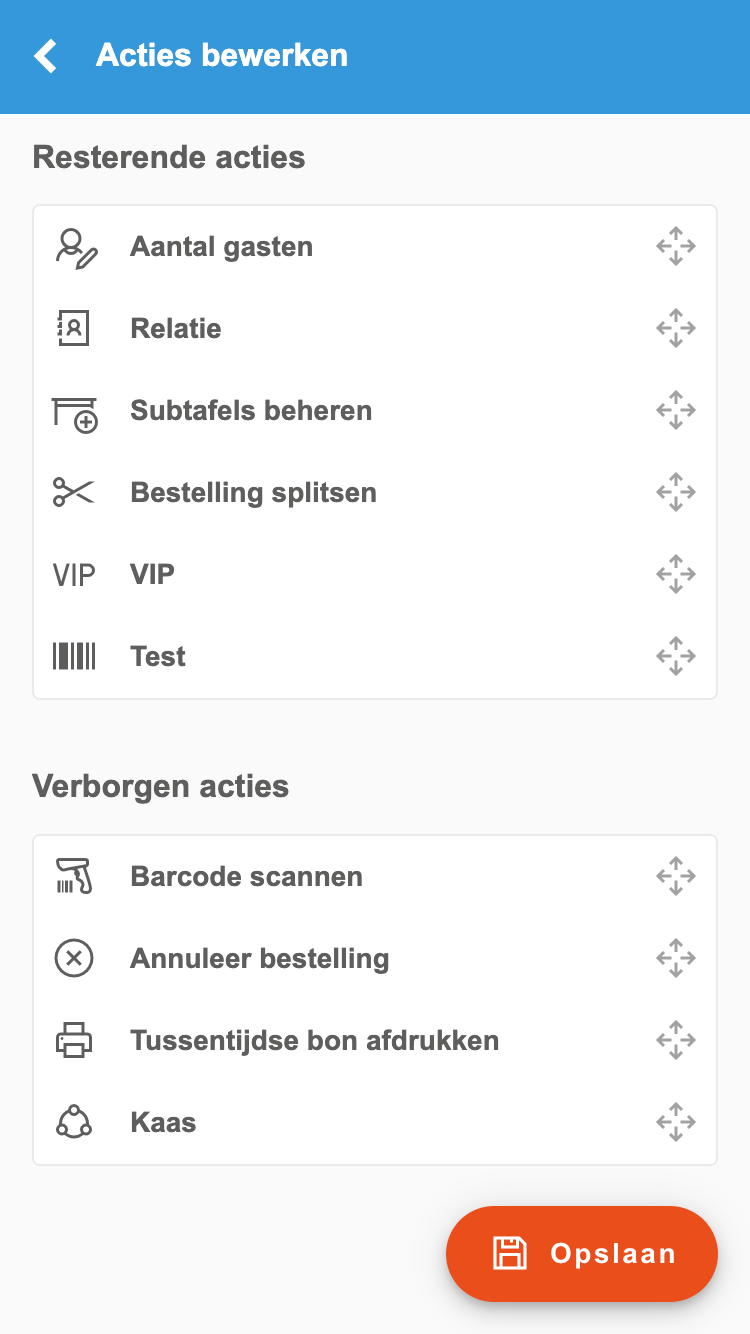Image resolution: width=750 pixels, height=1334 pixels.
Task: Tap the Kaas hidden action
Action: tap(375, 1123)
